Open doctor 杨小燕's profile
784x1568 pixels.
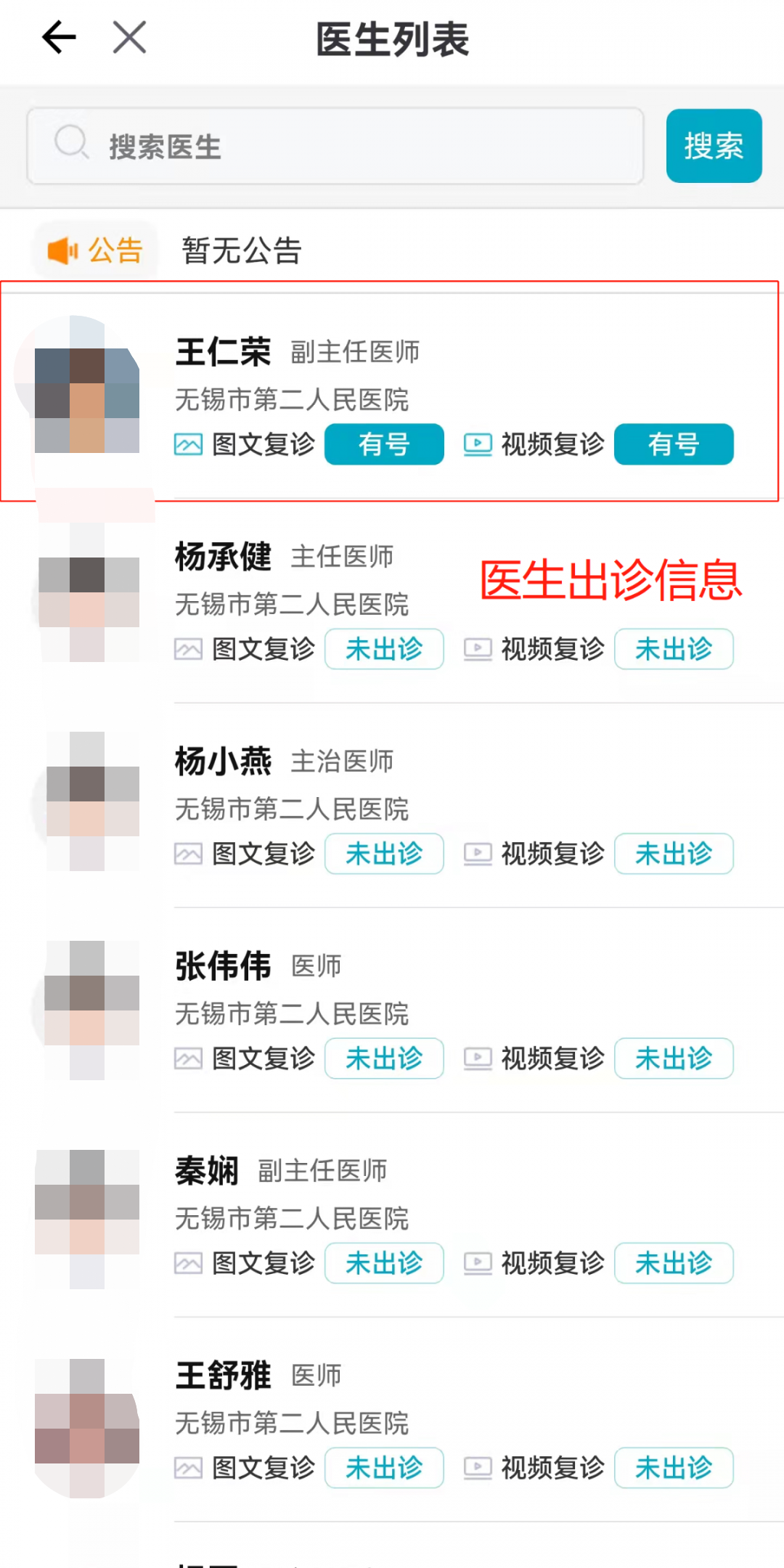pos(224,762)
